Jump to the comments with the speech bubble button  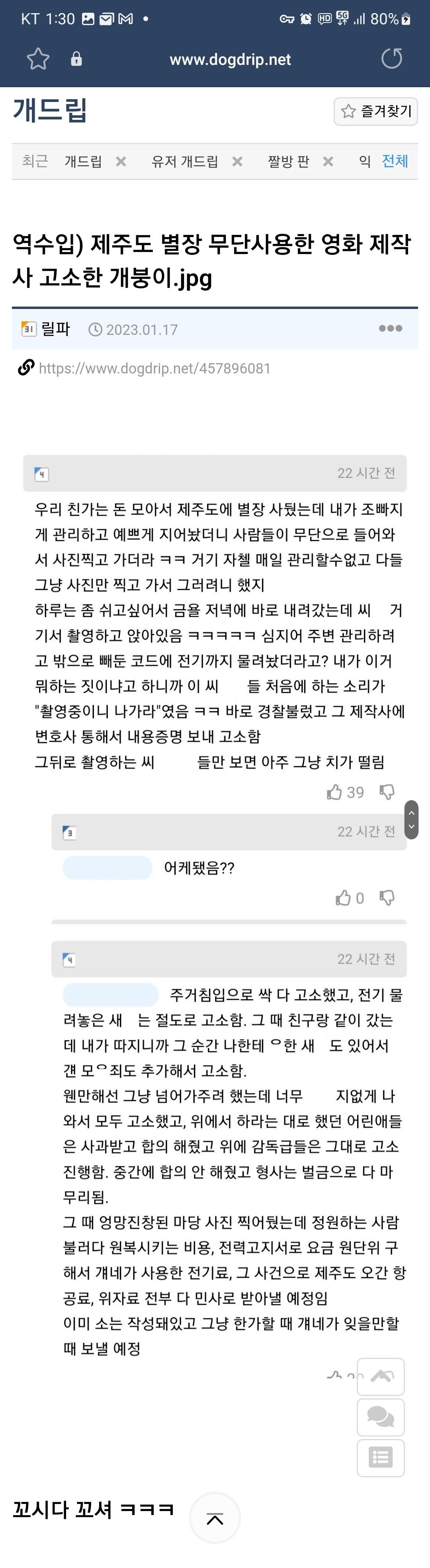381,1417
